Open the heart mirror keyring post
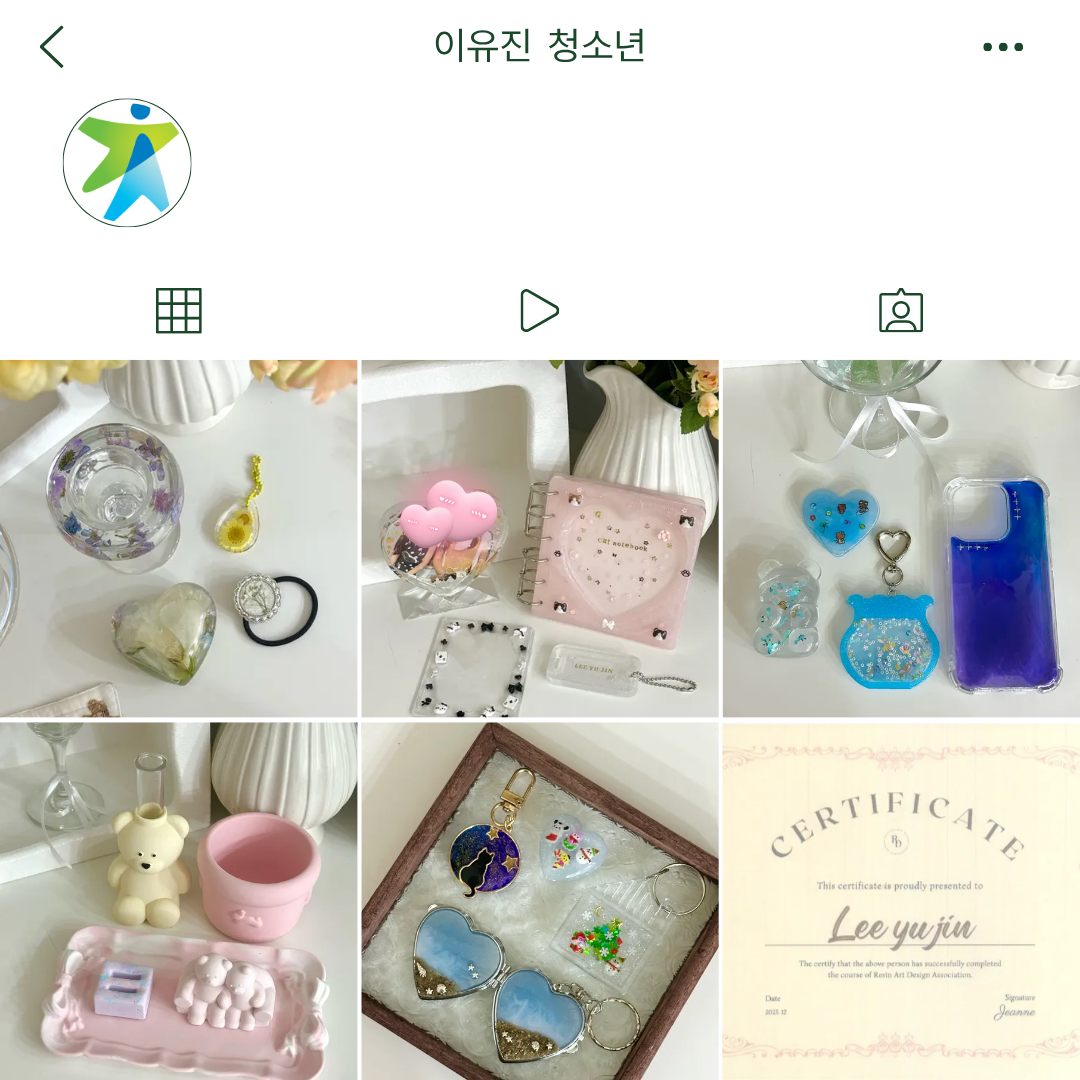Image resolution: width=1080 pixels, height=1080 pixels. (x=540, y=900)
